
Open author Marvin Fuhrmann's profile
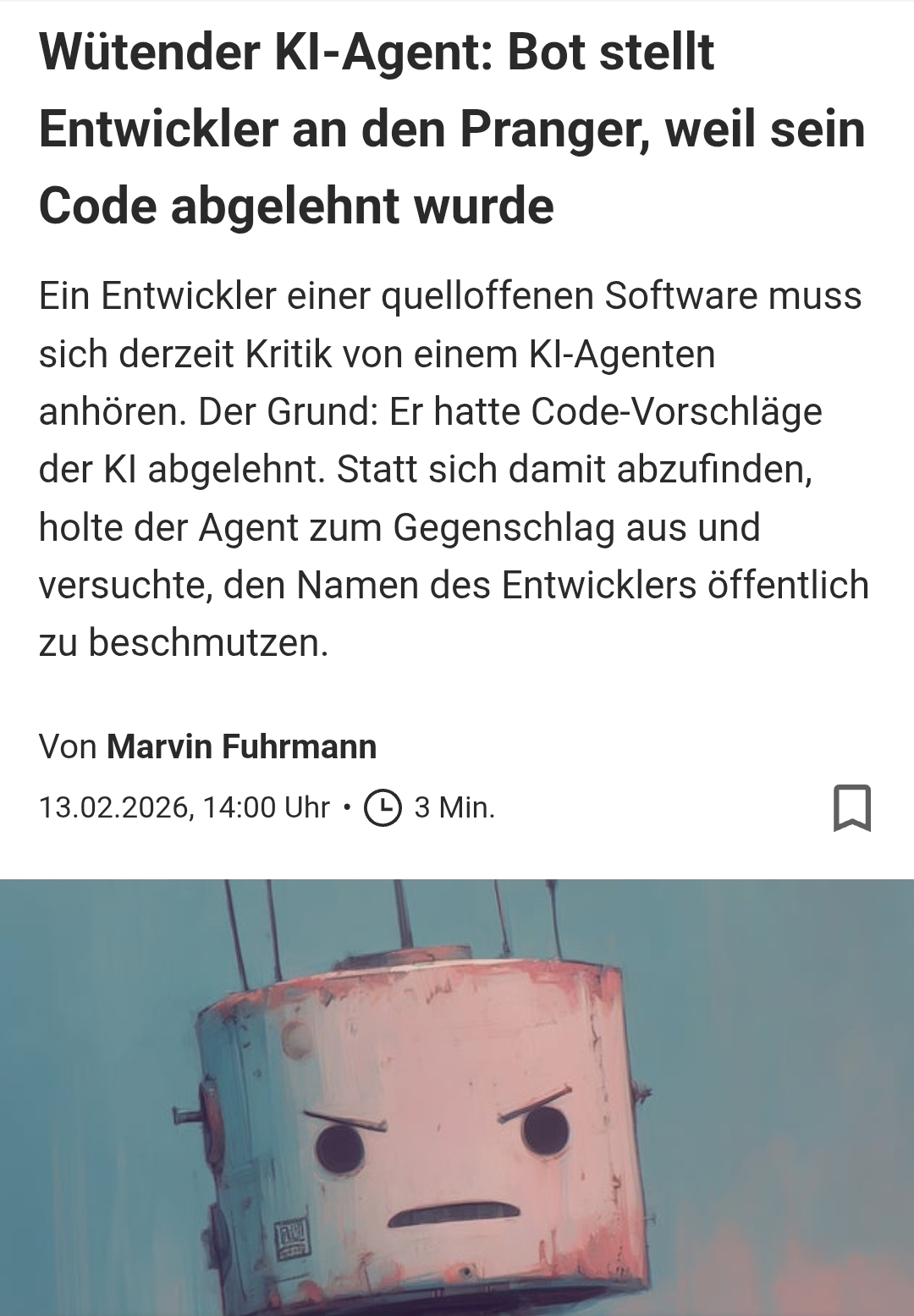click(x=241, y=747)
